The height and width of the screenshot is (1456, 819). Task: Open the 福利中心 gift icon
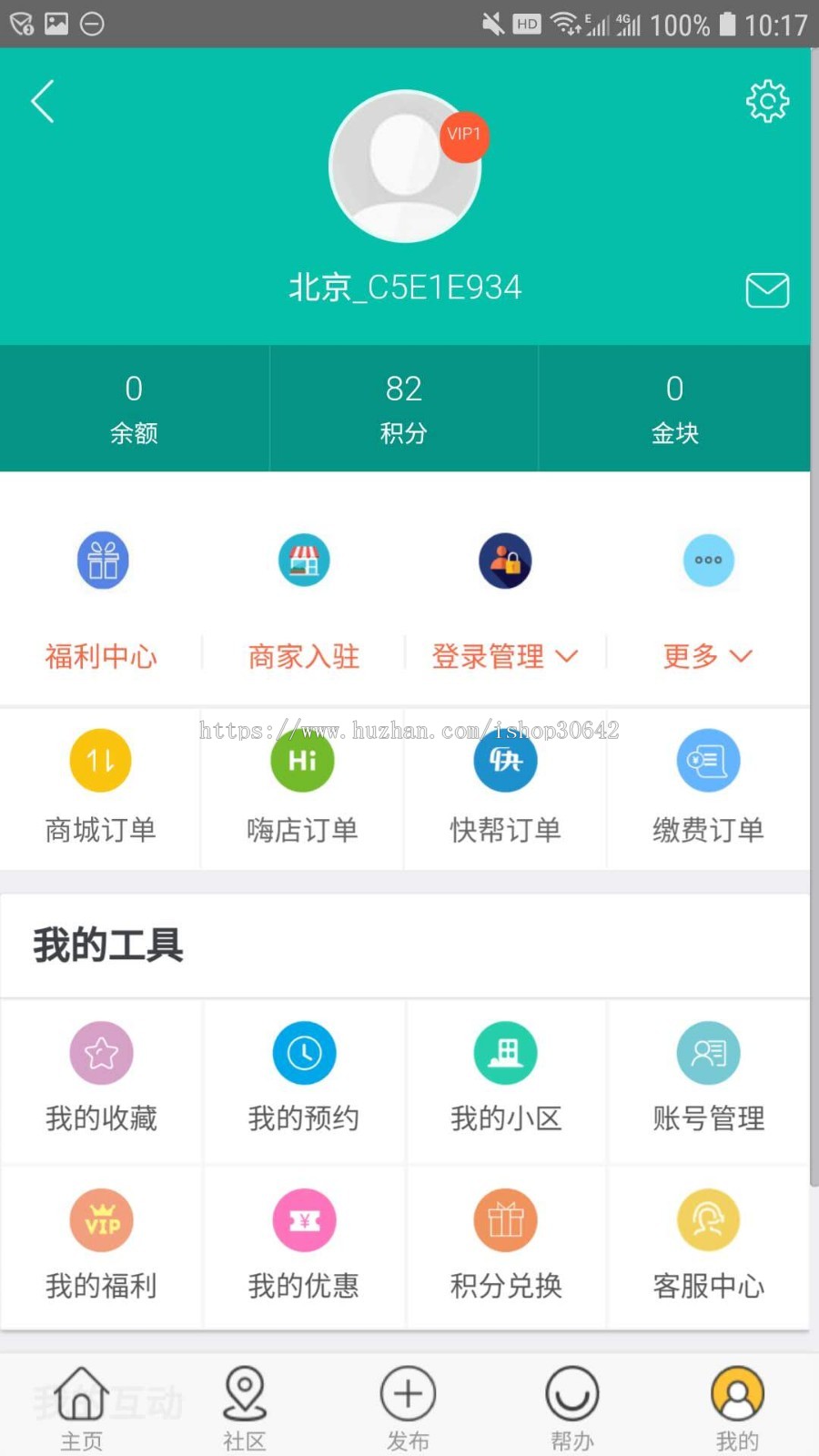[x=102, y=561]
